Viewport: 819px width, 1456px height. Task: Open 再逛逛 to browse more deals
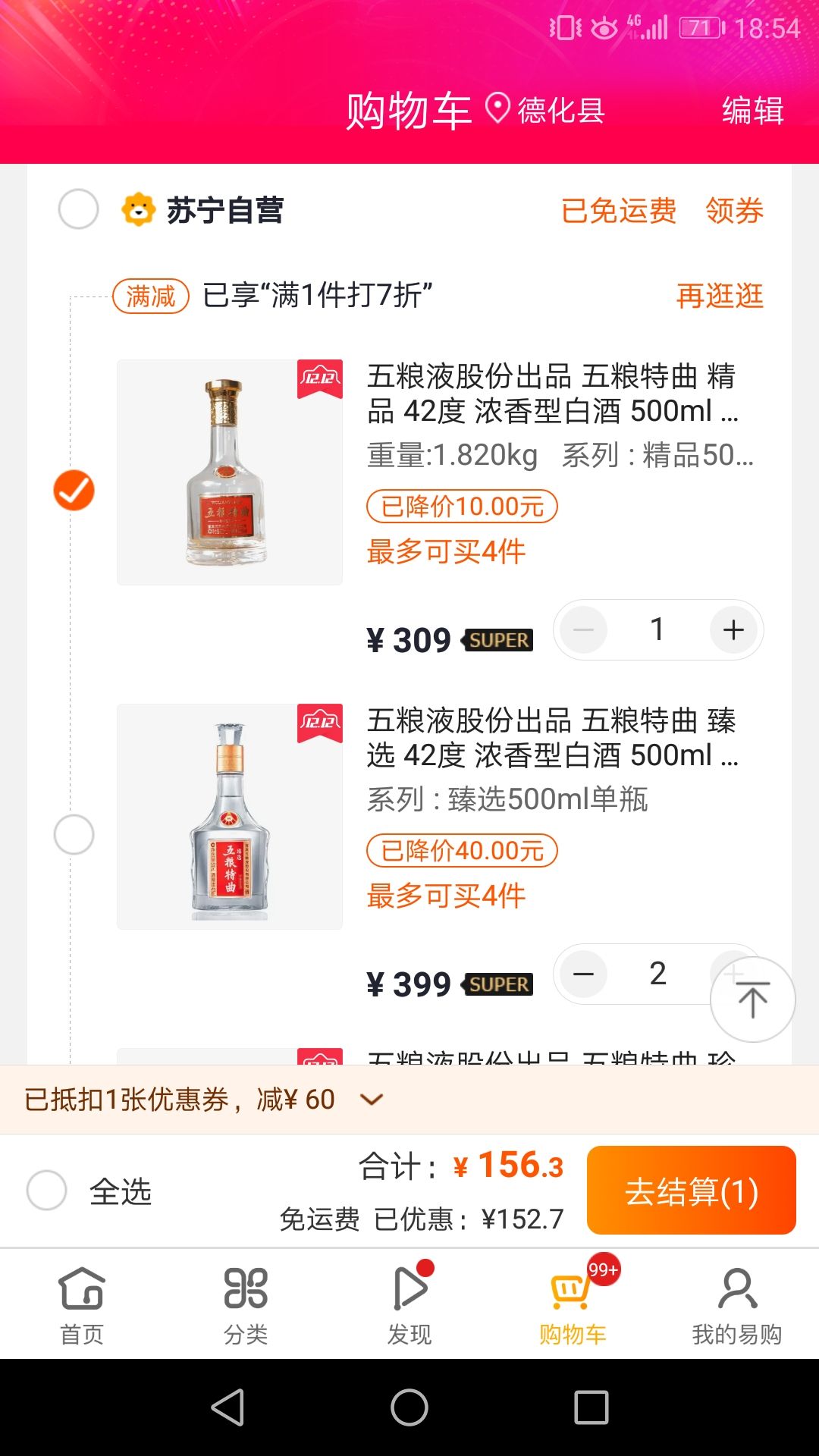coord(719,296)
